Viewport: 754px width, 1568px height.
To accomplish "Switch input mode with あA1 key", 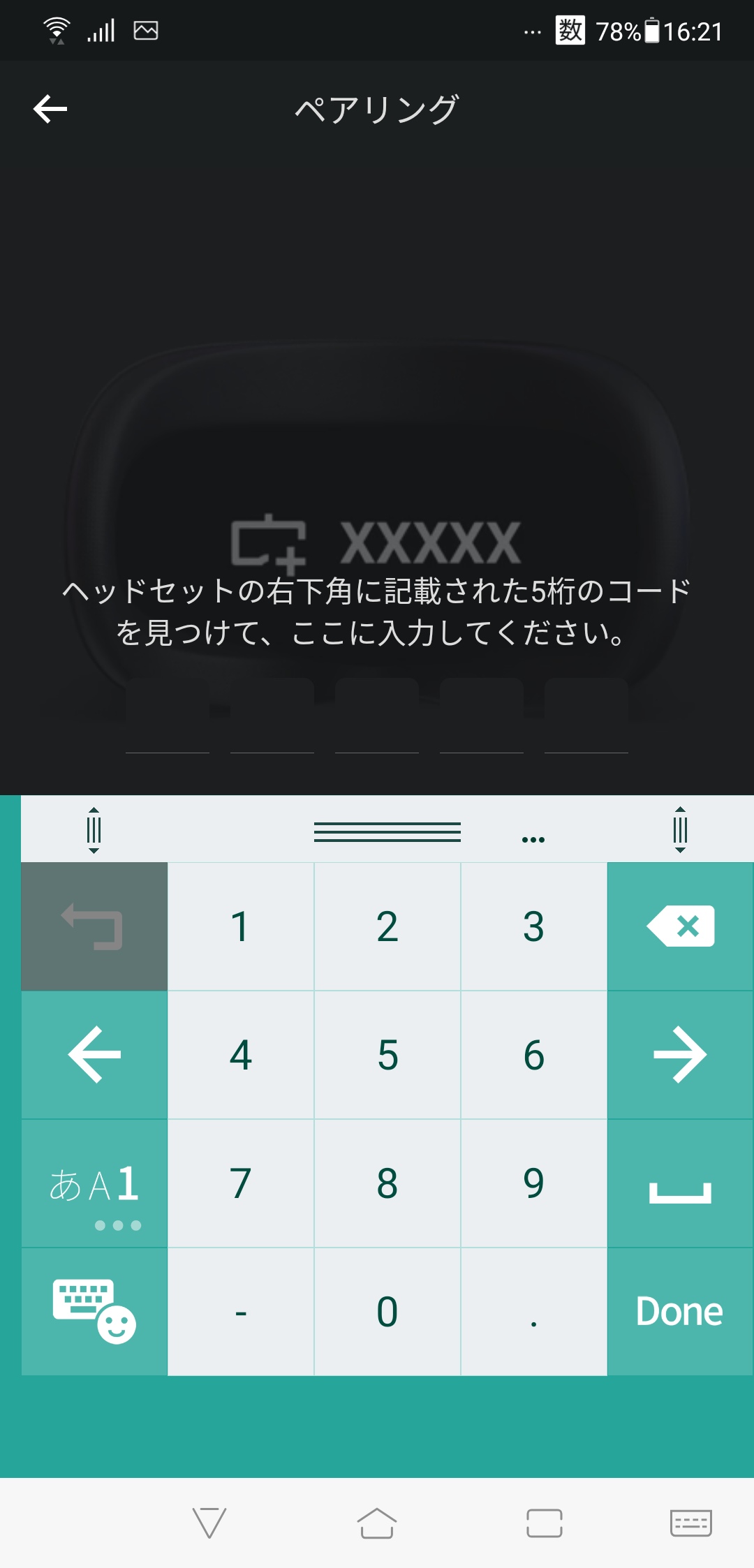I will [x=94, y=1185].
